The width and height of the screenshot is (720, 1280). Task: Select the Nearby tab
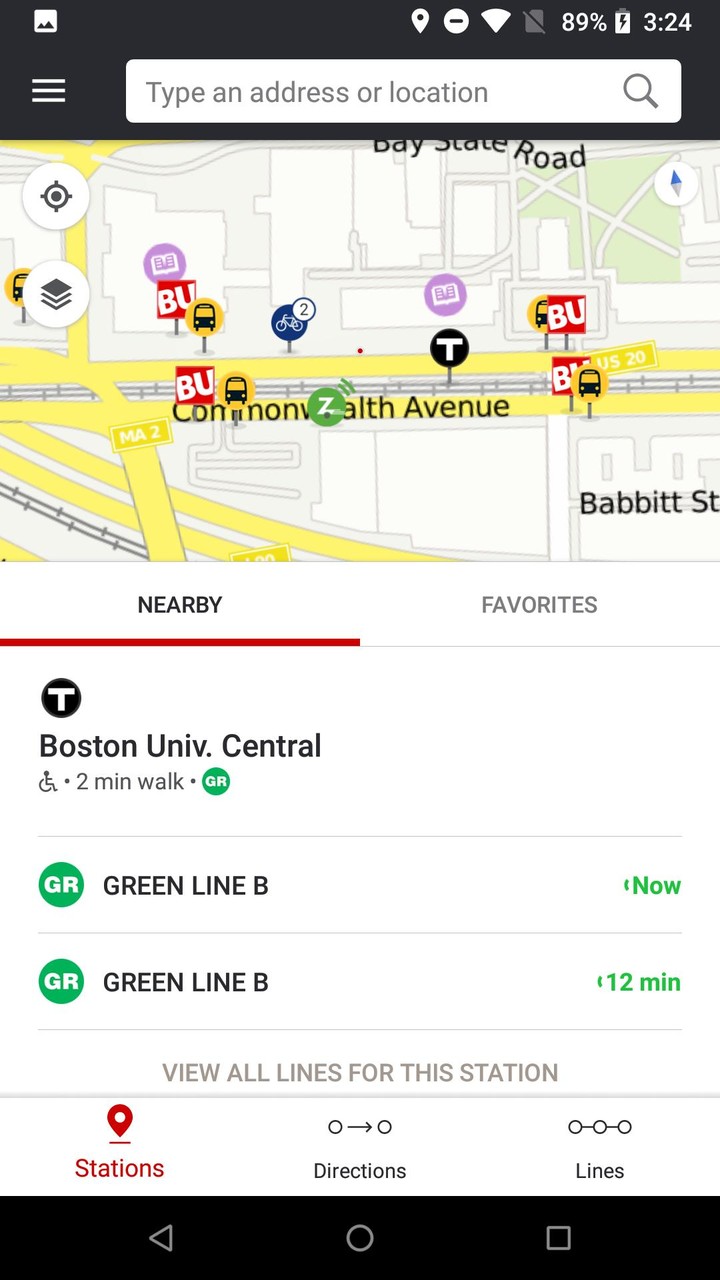coord(180,605)
